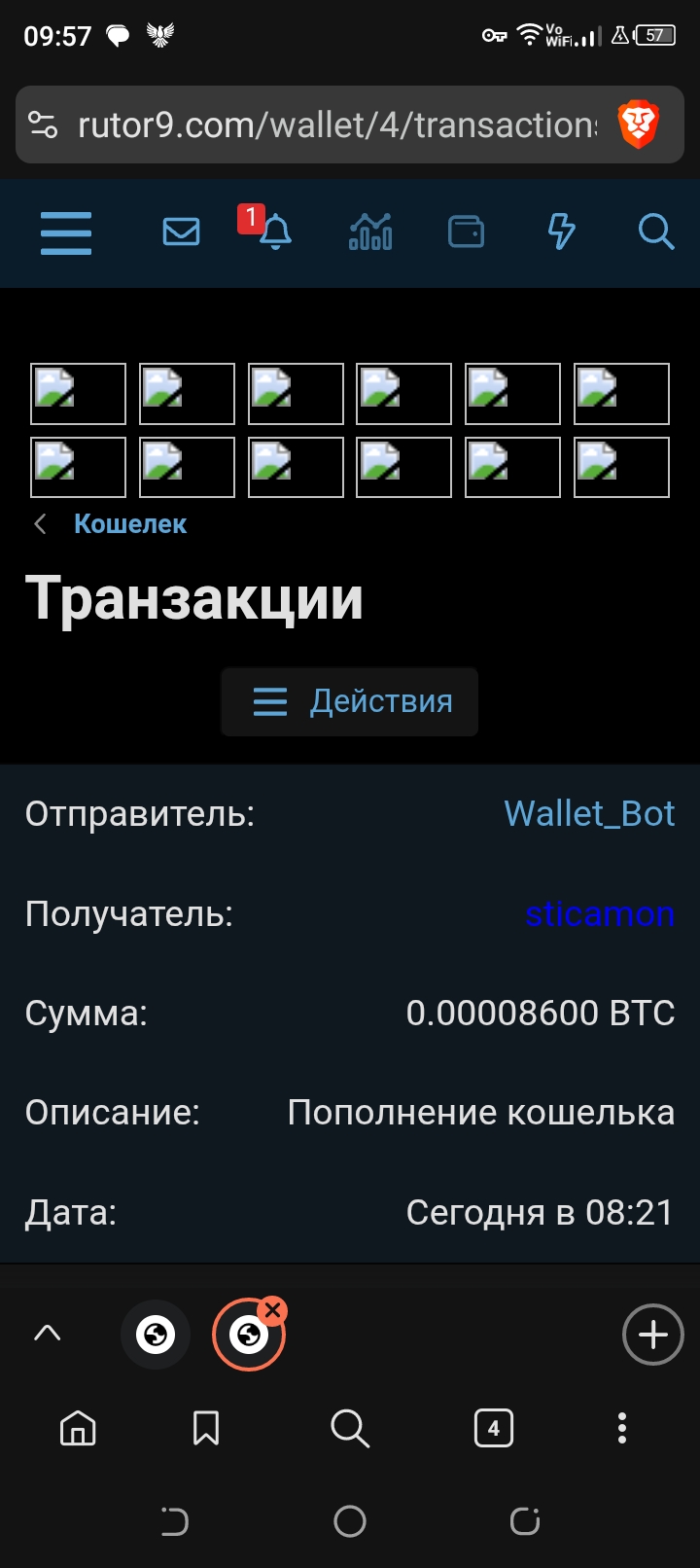Open the Wallet_Bot sender link
The image size is (700, 1568).
[589, 813]
